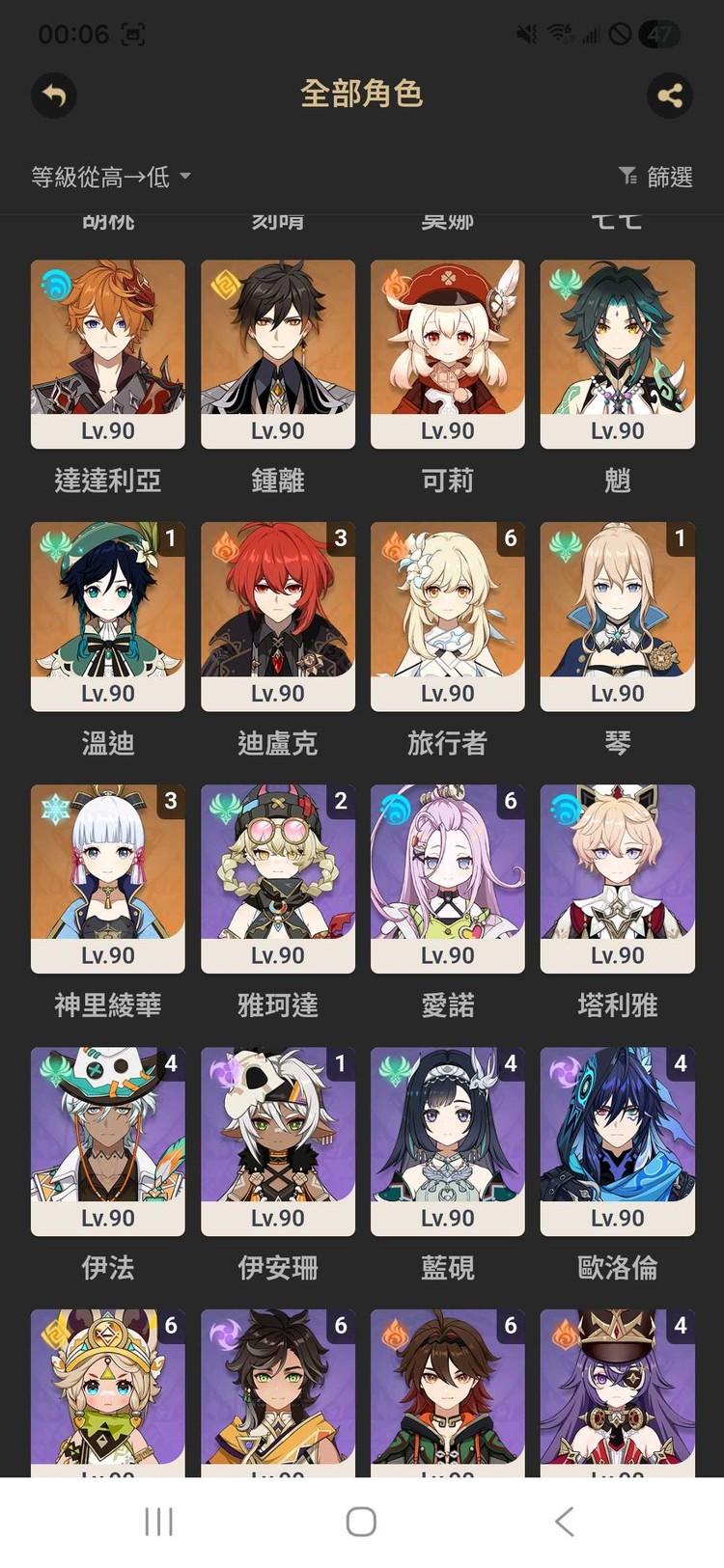Tap the 全部角色 title tab

coord(362,96)
